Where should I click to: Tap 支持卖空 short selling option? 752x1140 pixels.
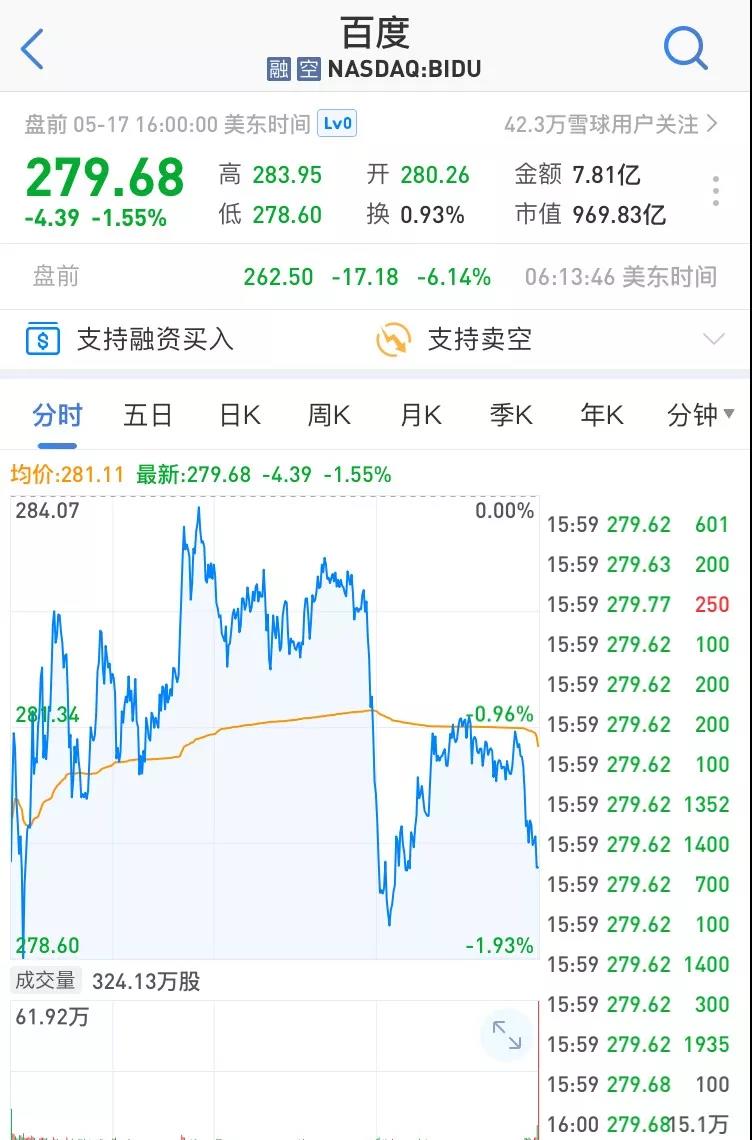[454, 340]
